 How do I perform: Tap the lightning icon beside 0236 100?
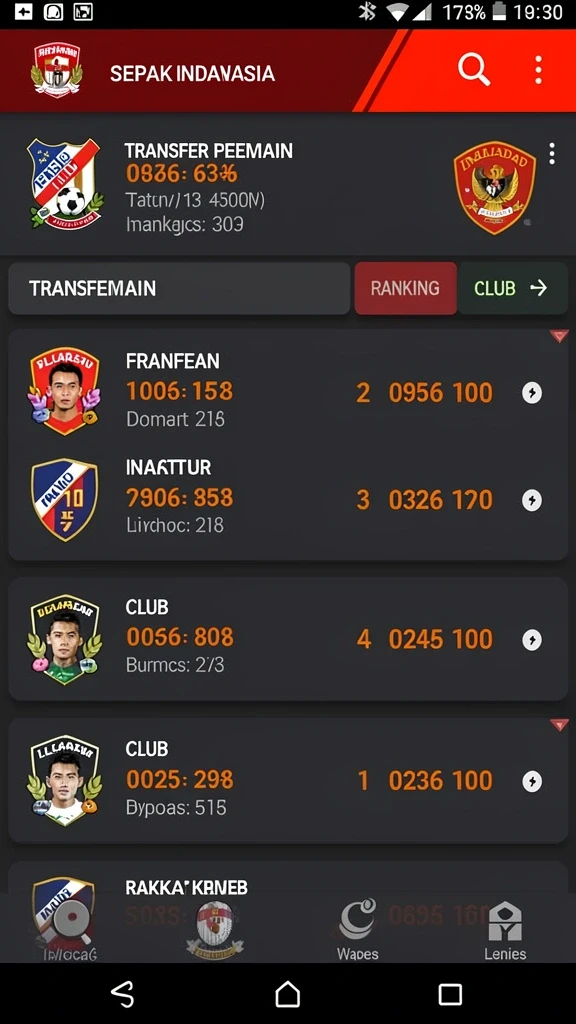(x=532, y=781)
